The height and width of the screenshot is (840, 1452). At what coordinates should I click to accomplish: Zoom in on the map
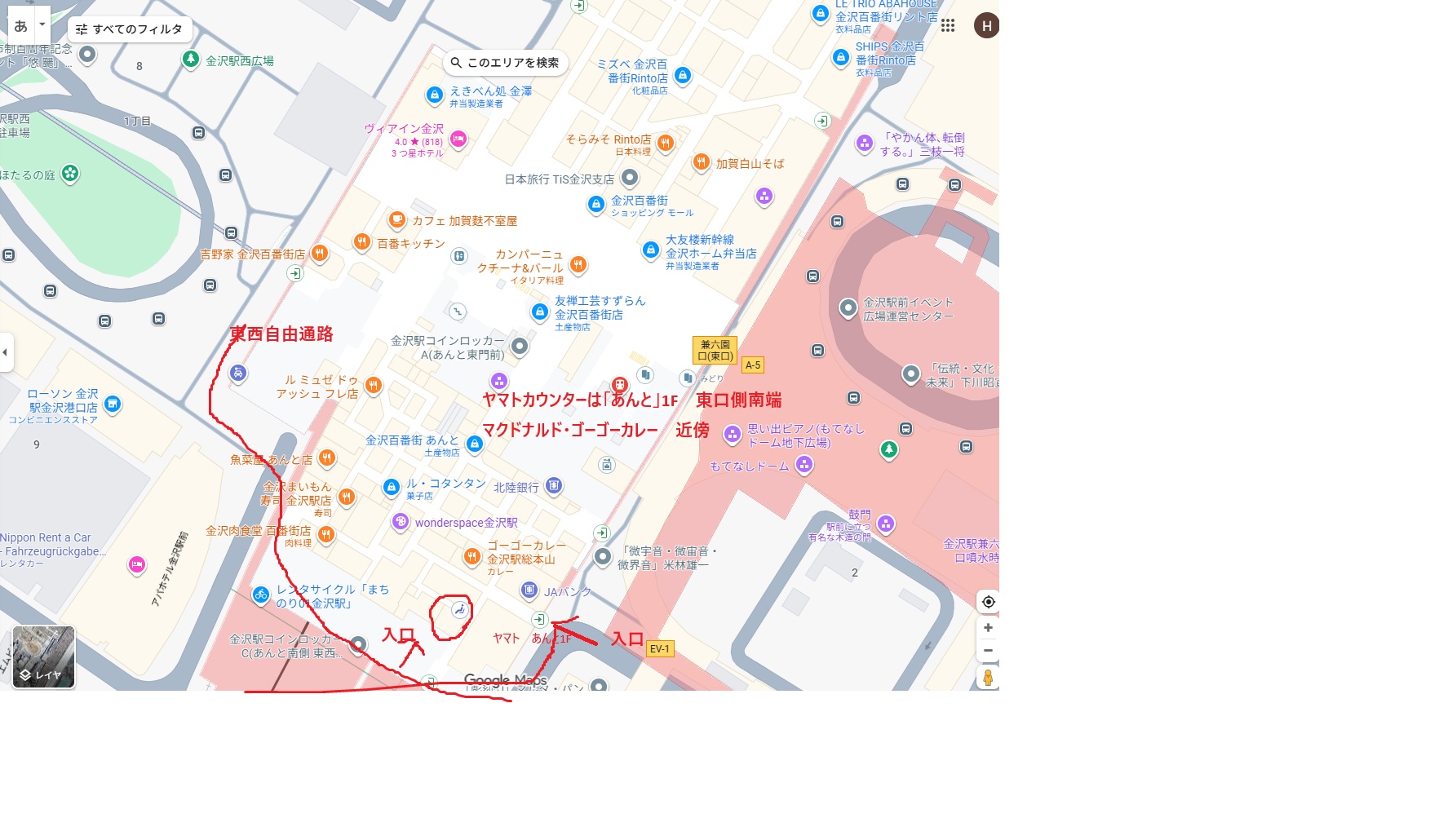click(988, 628)
